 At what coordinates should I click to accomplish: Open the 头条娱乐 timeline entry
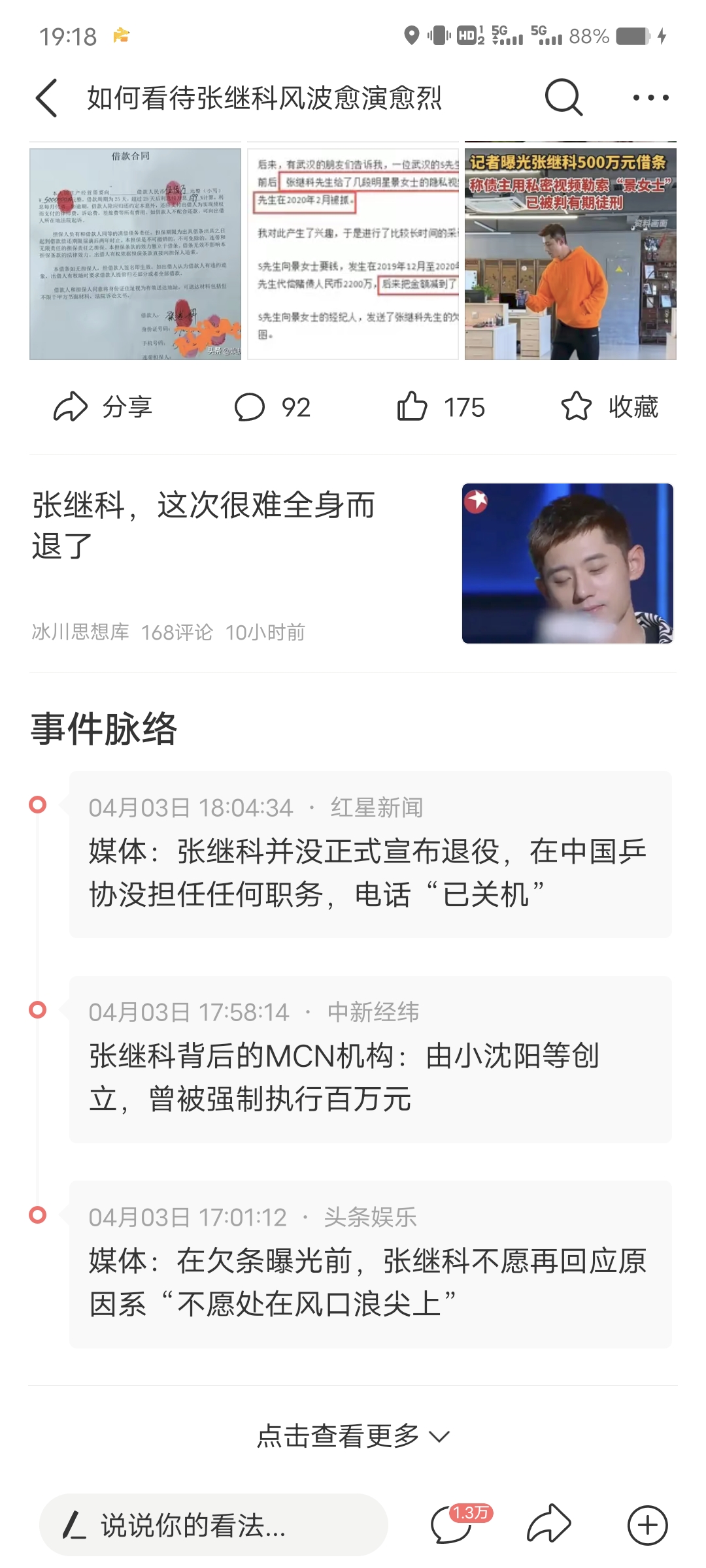click(x=370, y=1264)
